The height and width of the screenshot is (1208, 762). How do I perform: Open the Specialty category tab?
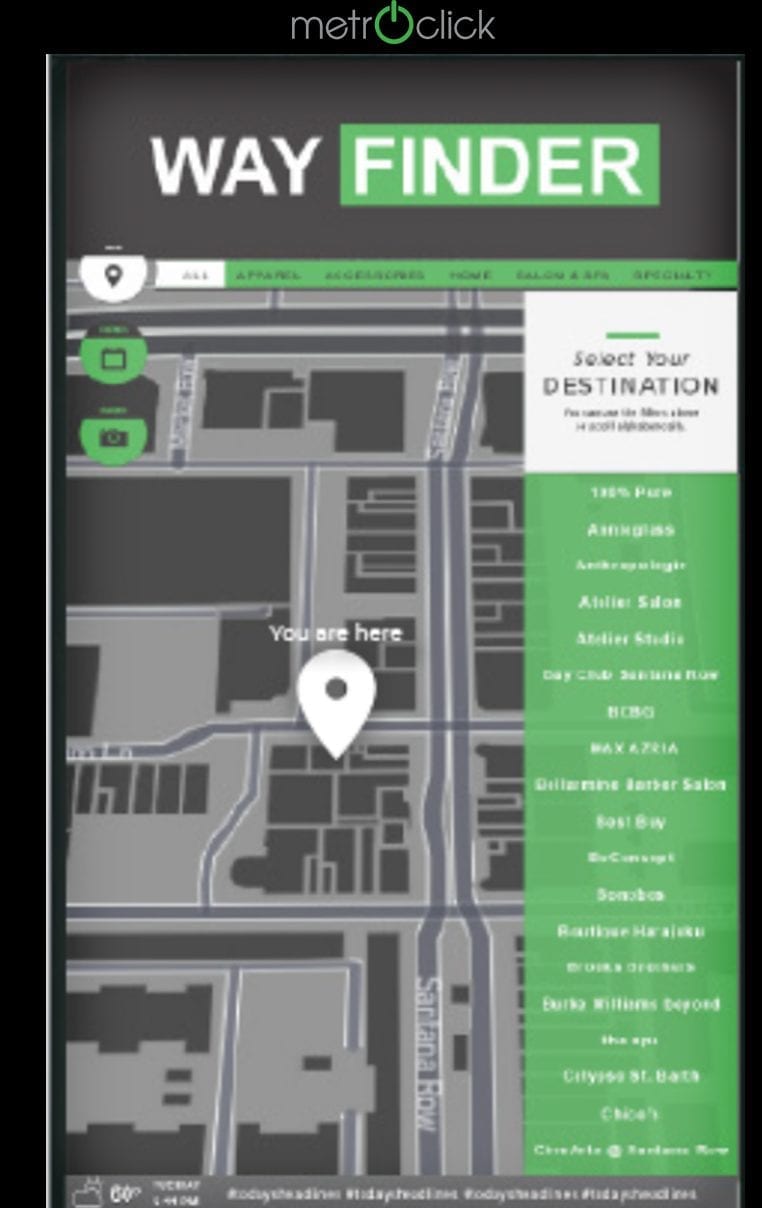tap(672, 275)
